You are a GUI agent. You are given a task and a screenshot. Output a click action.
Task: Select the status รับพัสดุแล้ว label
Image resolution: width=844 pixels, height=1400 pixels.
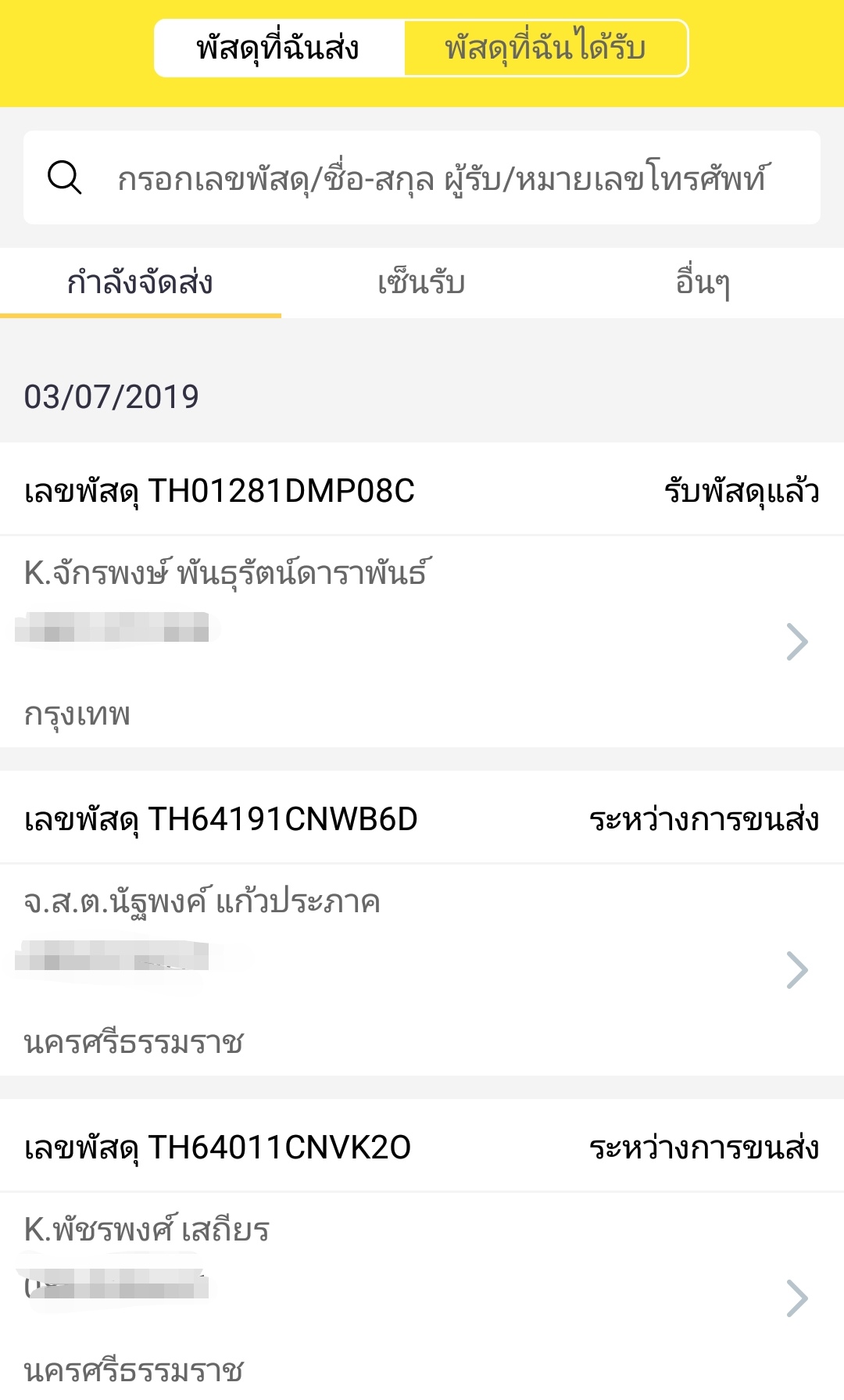(741, 492)
